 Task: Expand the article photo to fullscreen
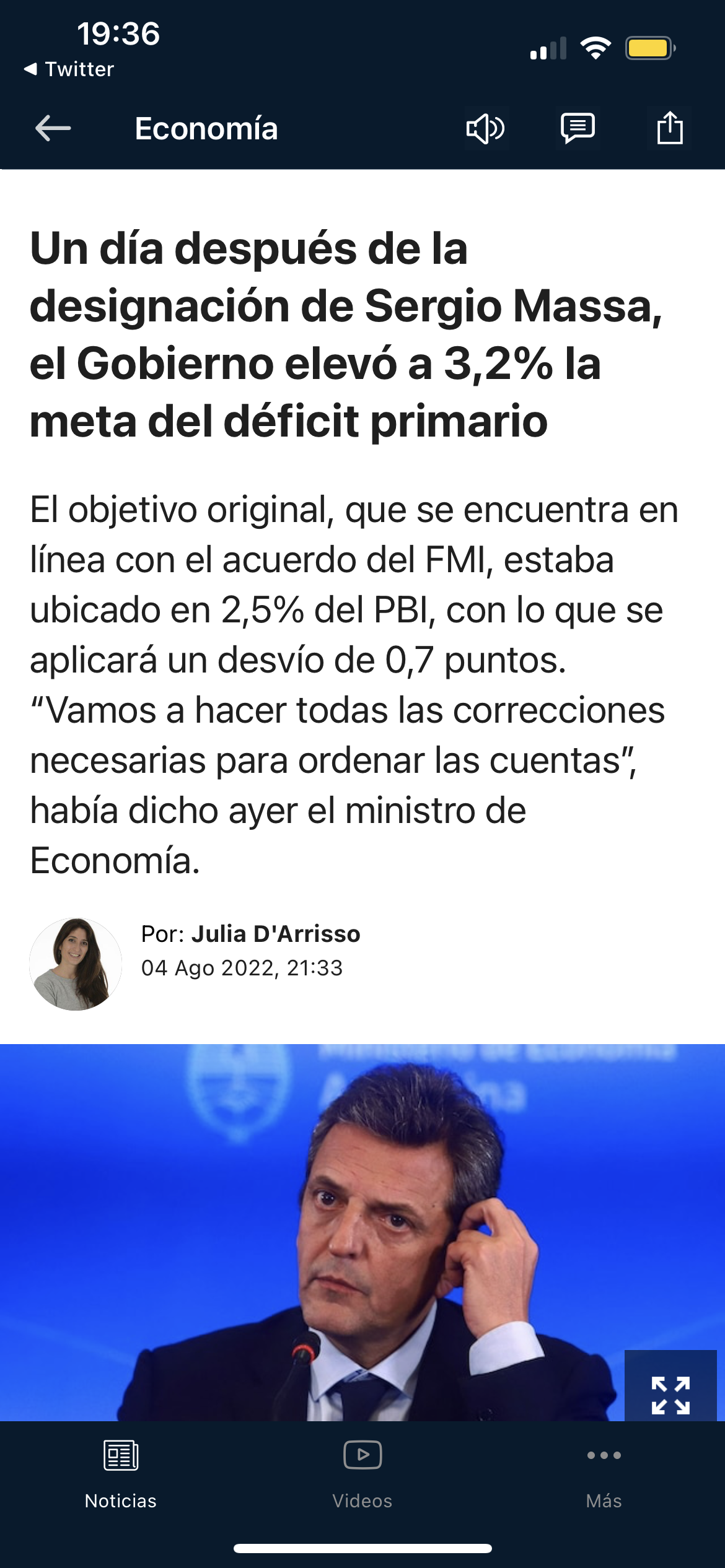670,1396
